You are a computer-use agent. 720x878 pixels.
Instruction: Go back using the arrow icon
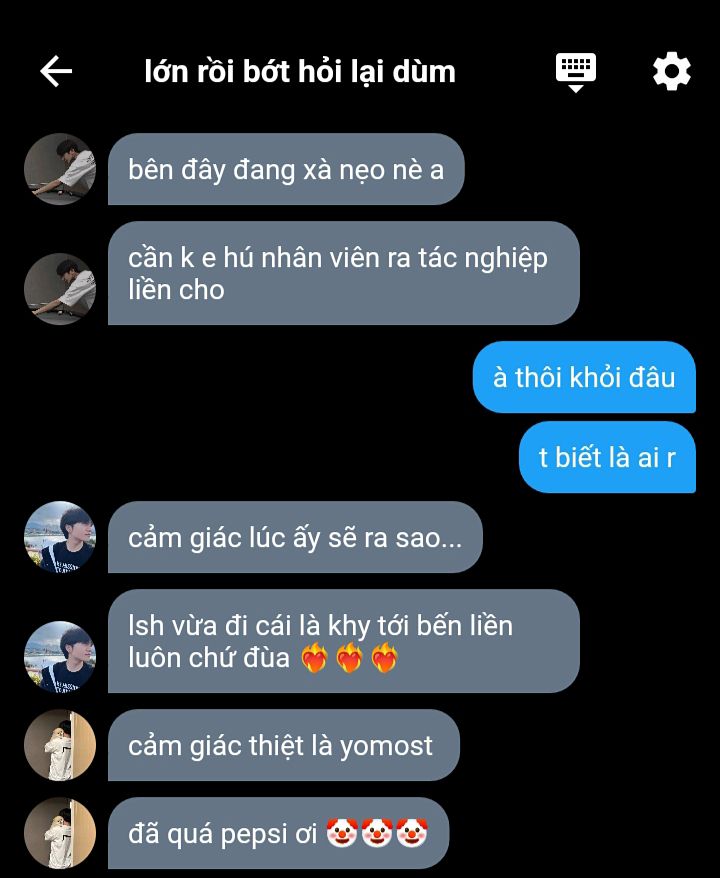click(56, 71)
